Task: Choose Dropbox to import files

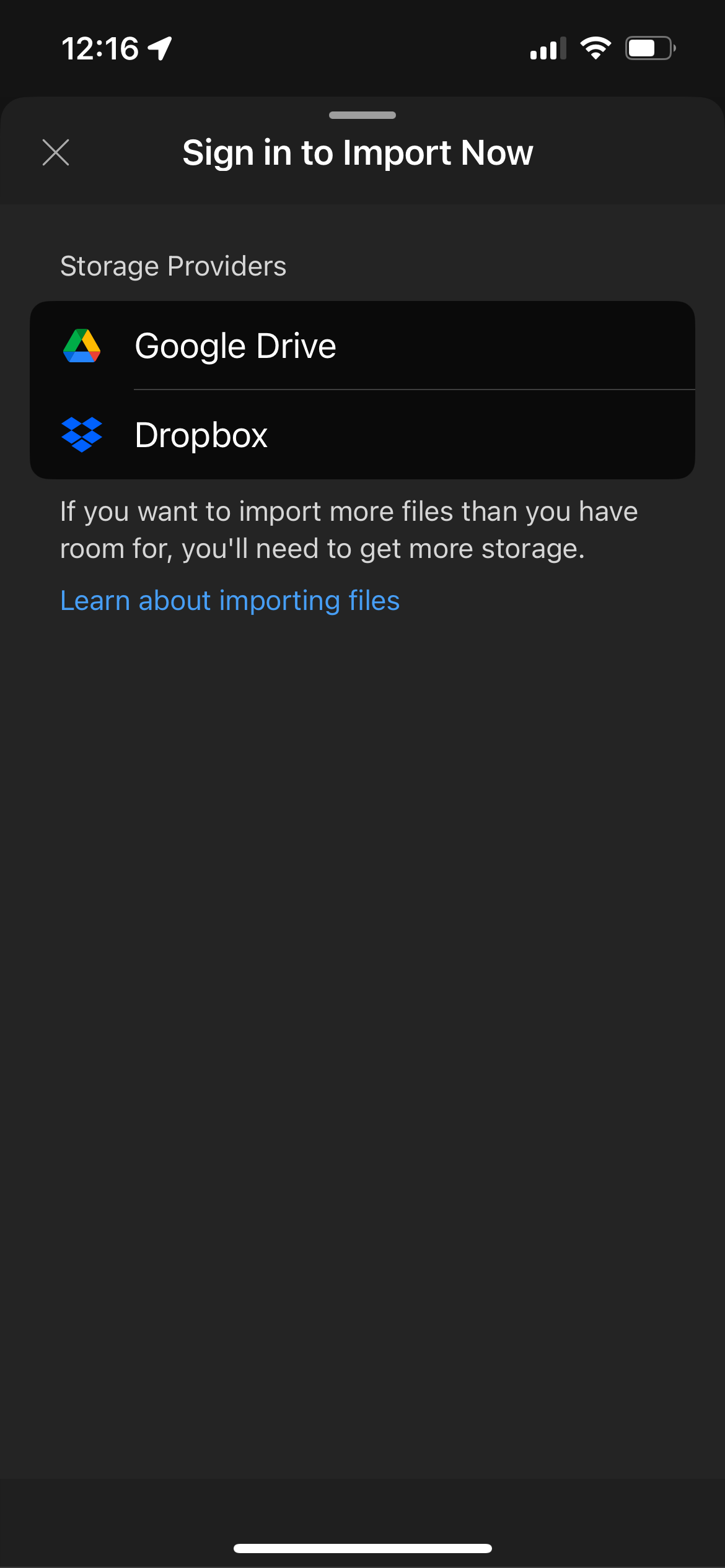Action: click(362, 435)
